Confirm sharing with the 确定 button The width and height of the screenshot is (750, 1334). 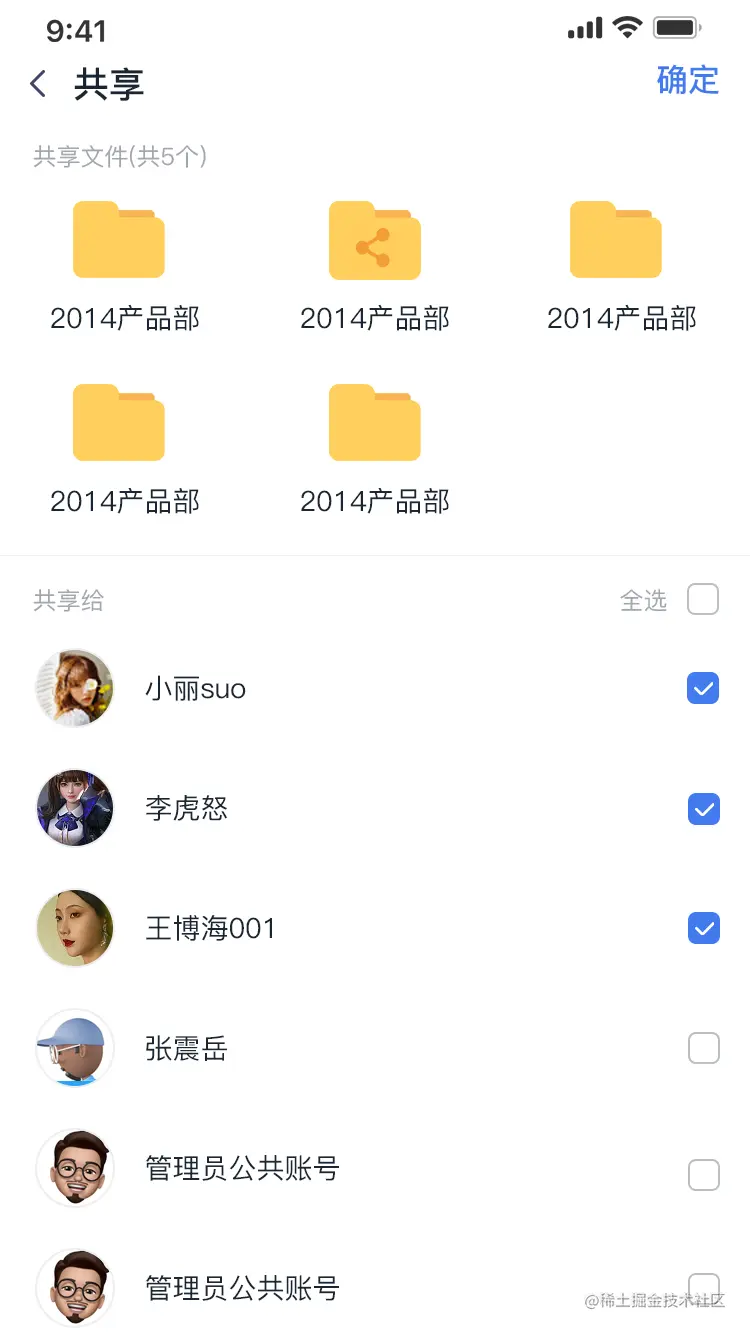(688, 81)
